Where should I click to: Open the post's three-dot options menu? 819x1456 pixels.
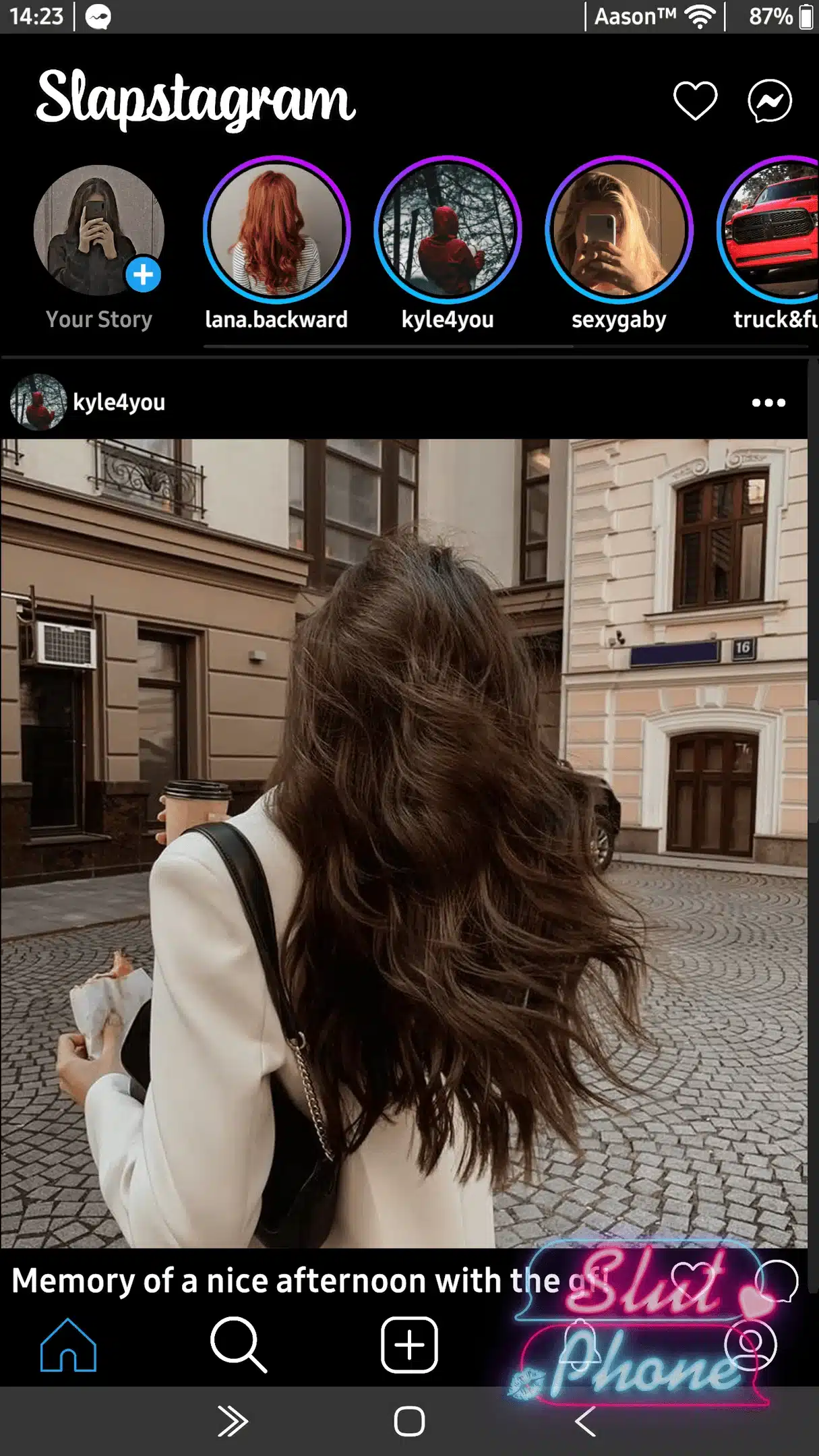[x=768, y=402]
